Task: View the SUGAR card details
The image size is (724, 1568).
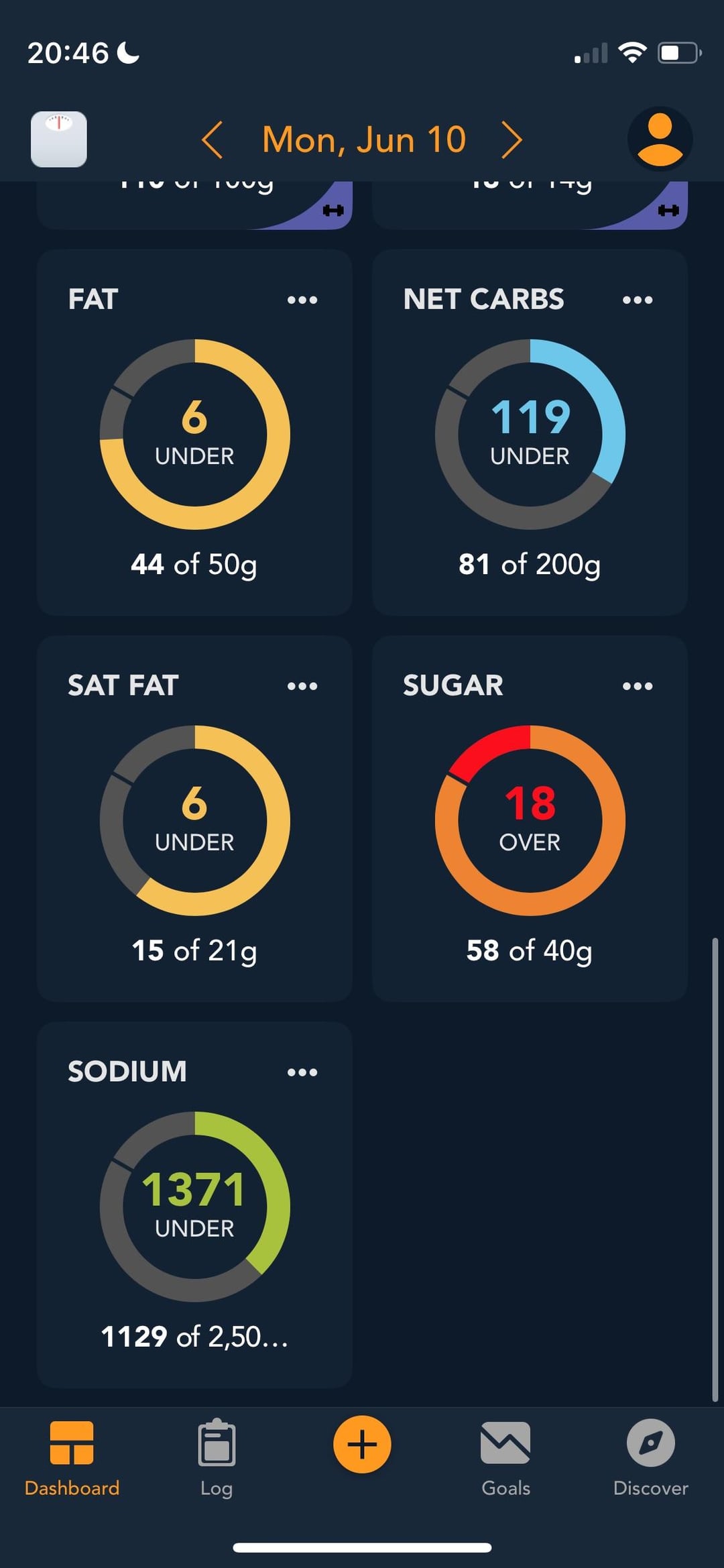Action: [x=530, y=819]
